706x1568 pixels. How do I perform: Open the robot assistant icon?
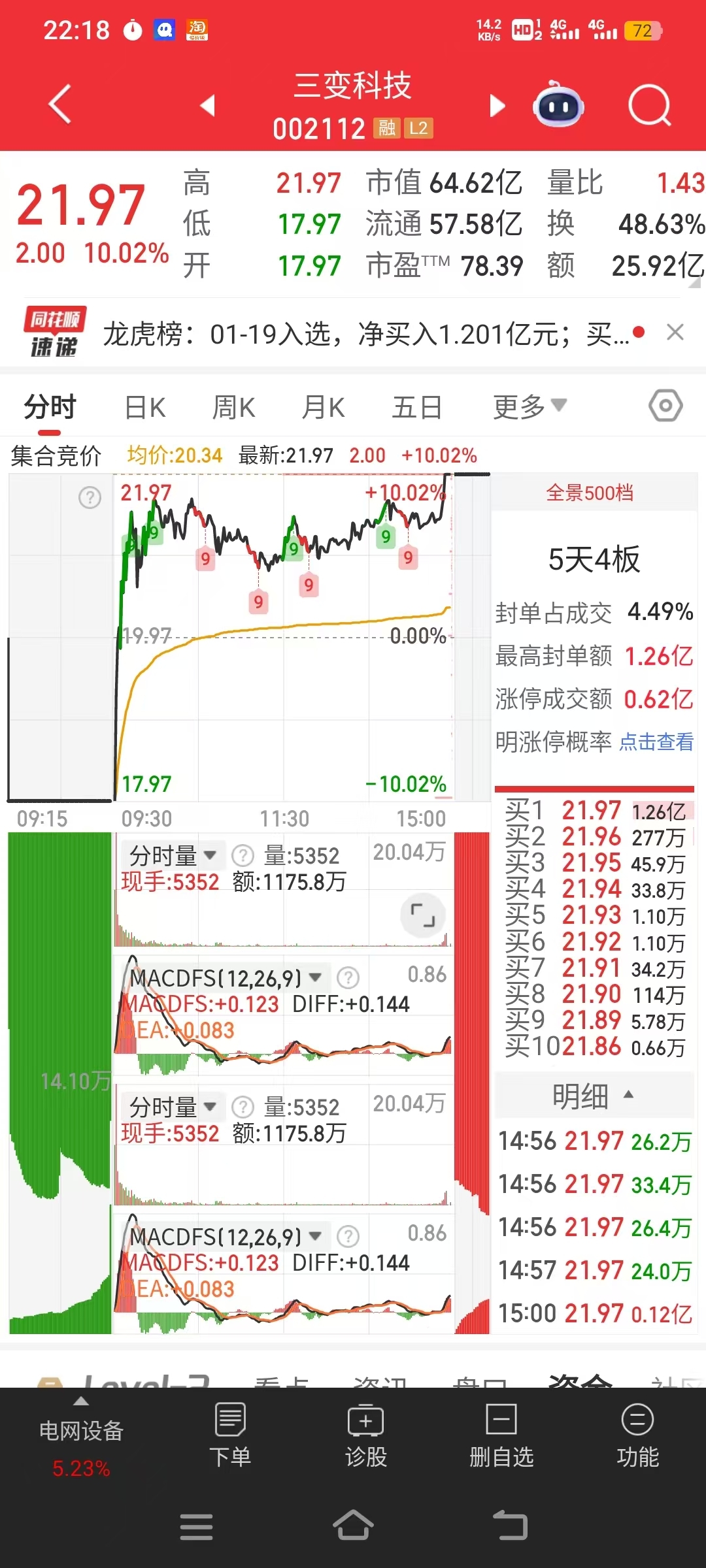[x=558, y=105]
